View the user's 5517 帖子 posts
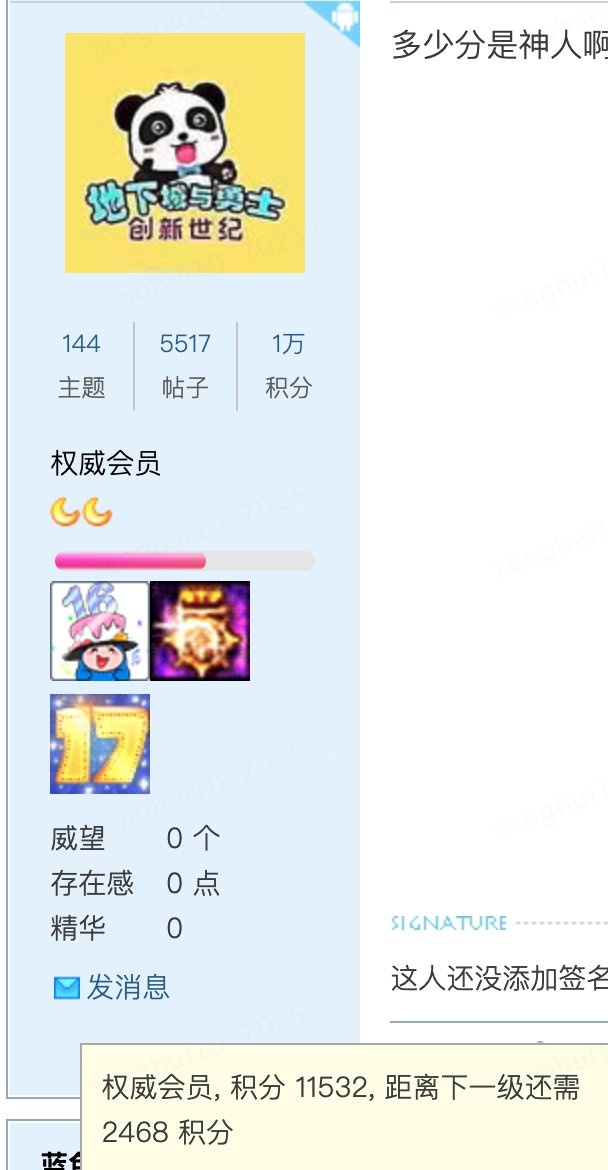Image resolution: width=608 pixels, height=1170 pixels. pos(185,345)
